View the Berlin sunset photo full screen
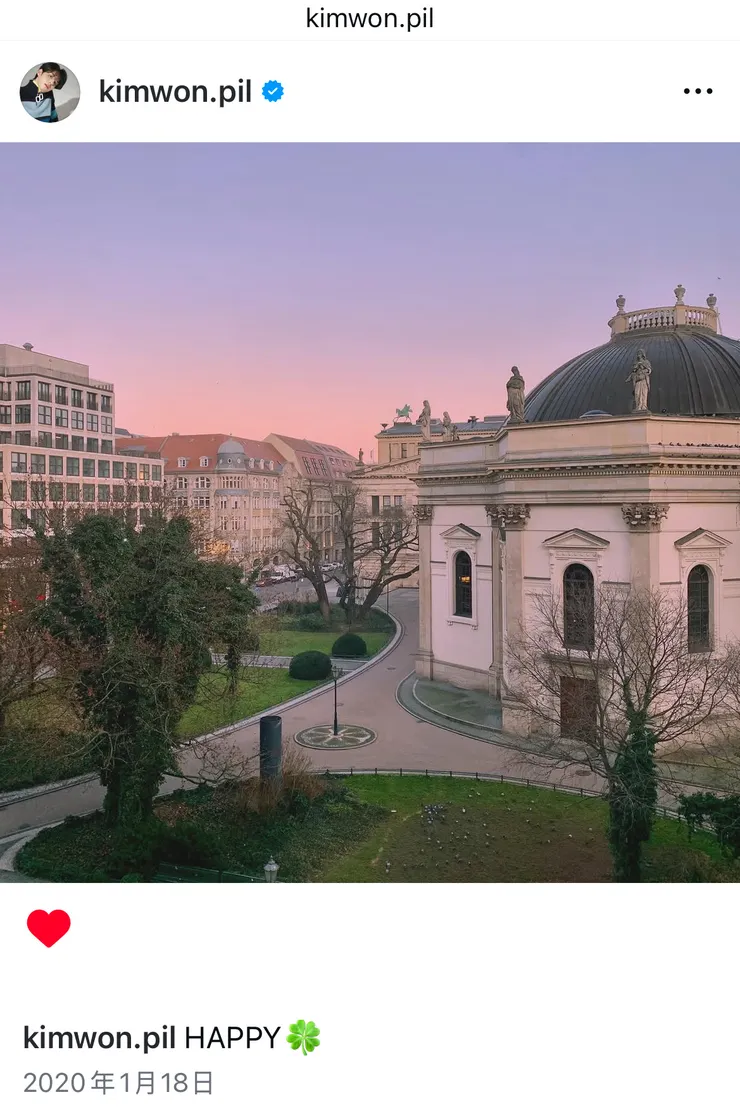The width and height of the screenshot is (740, 1107). coord(370,512)
